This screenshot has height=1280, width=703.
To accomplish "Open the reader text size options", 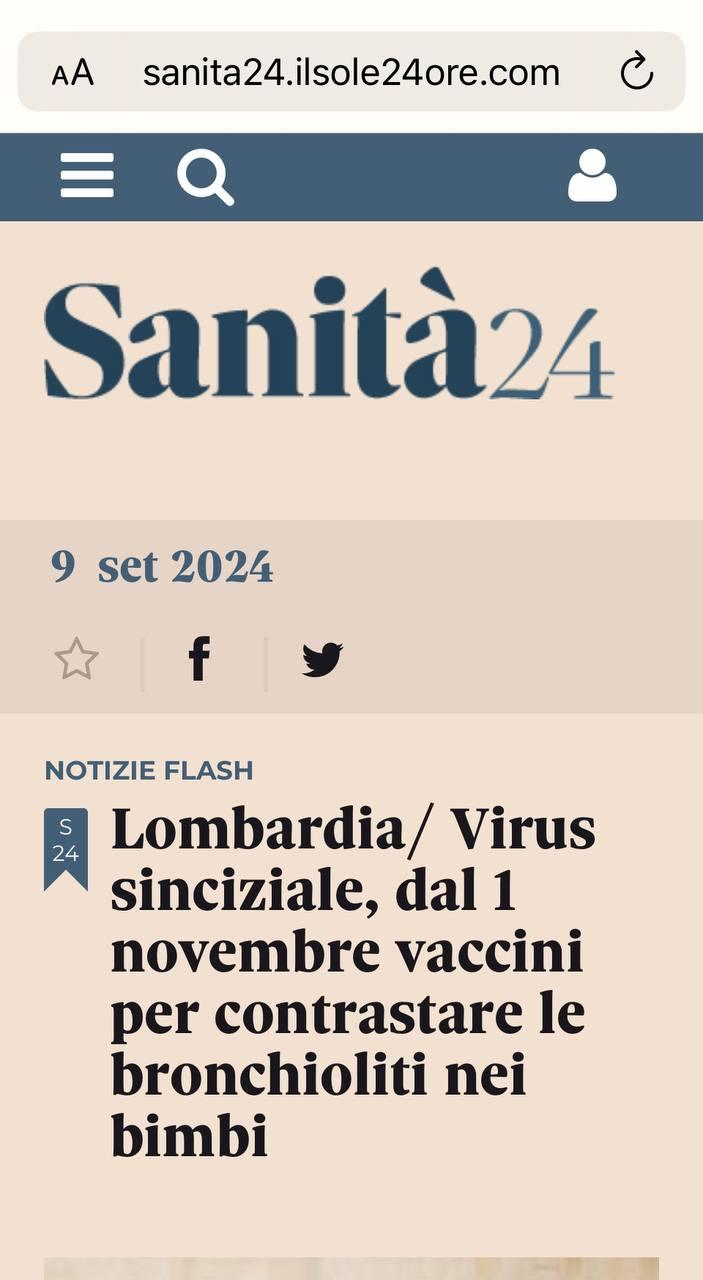I will click(73, 72).
